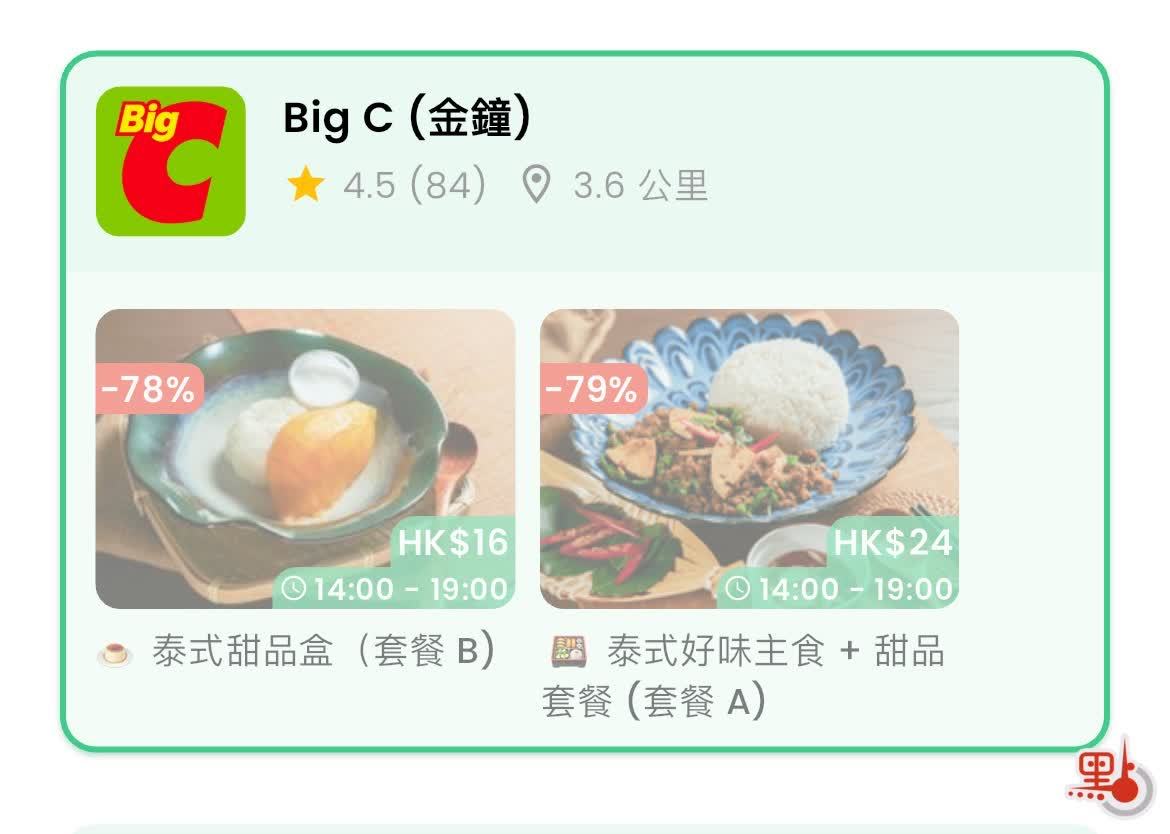Image resolution: width=1170 pixels, height=834 pixels.
Task: Open the 泰式好味主食 + 甜品套餐 (套餐 A) offer
Action: click(x=749, y=459)
